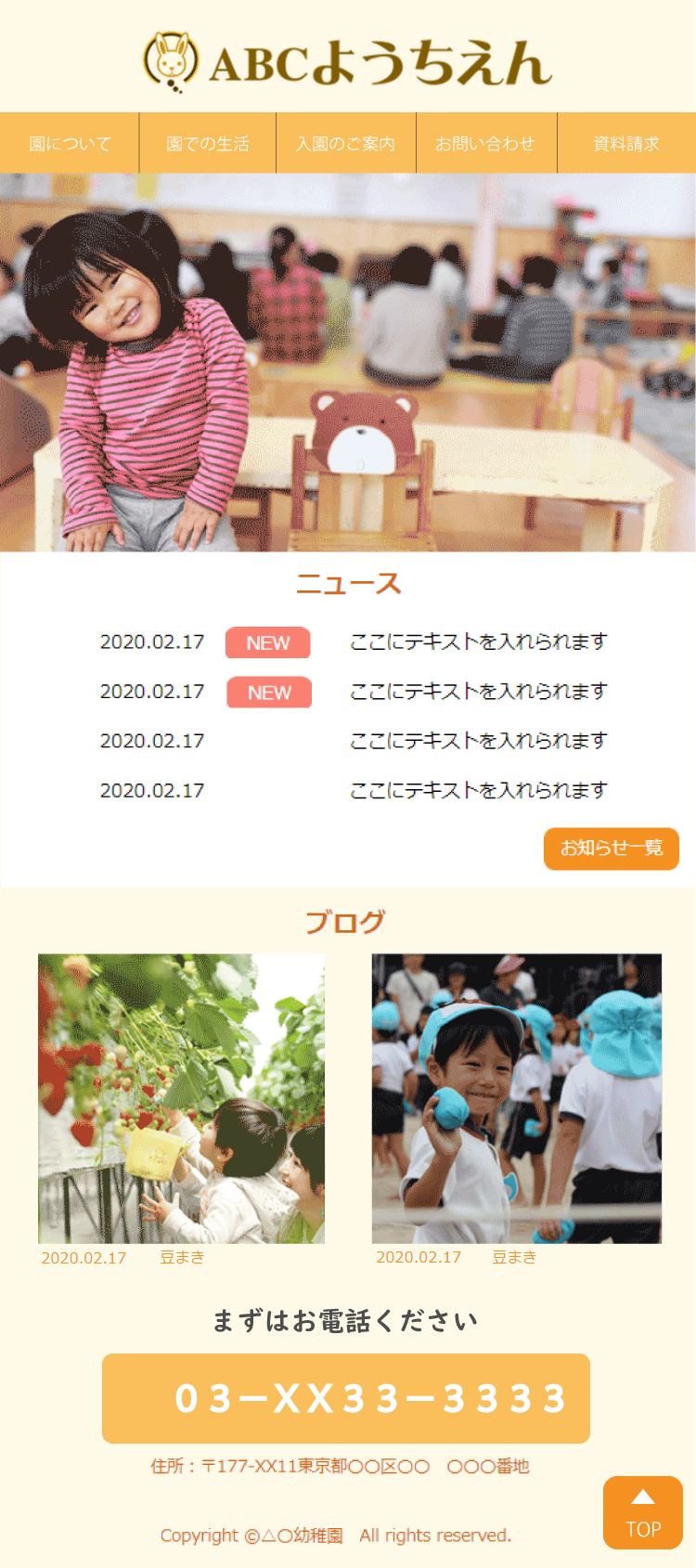Jump back to TOP of page

642,1512
